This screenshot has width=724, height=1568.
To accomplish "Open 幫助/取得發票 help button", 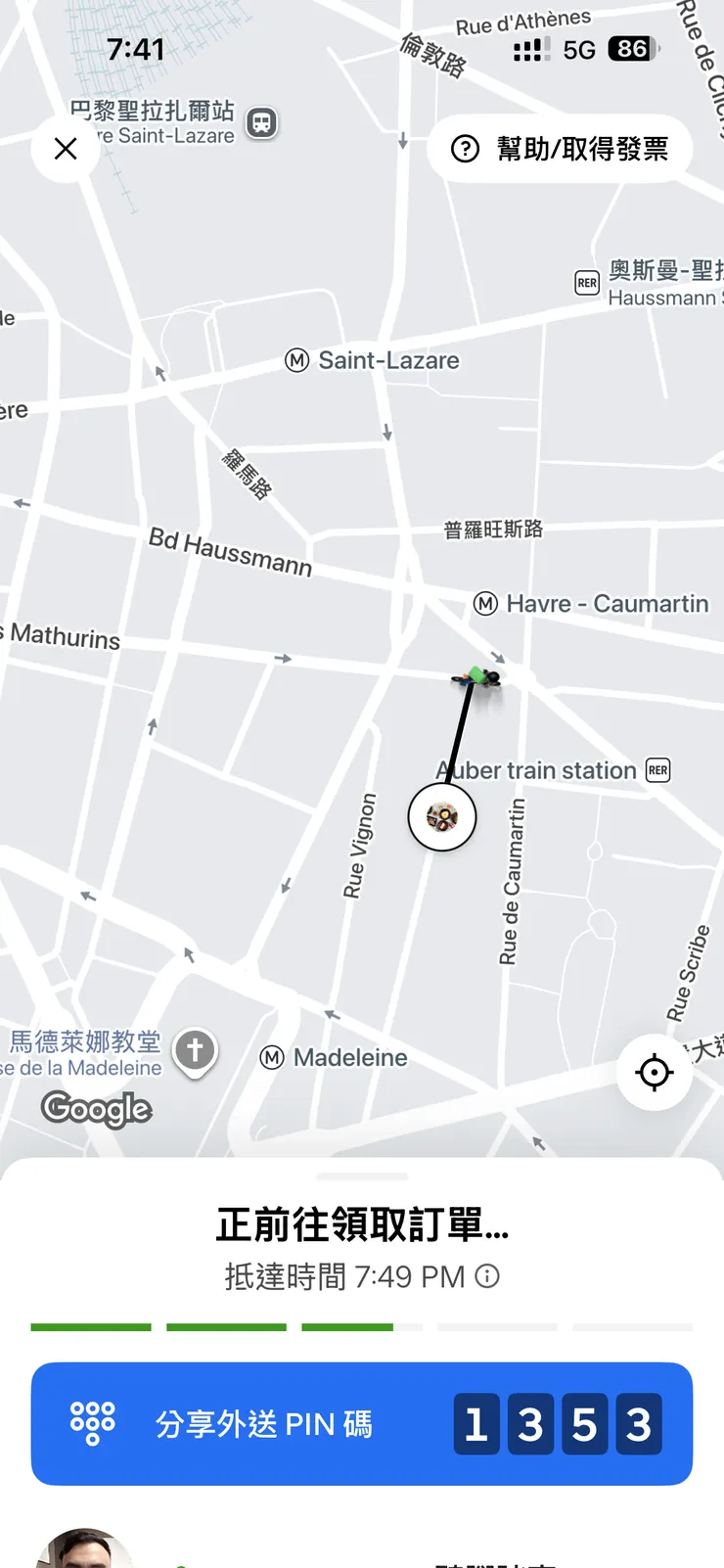I will (x=560, y=149).
